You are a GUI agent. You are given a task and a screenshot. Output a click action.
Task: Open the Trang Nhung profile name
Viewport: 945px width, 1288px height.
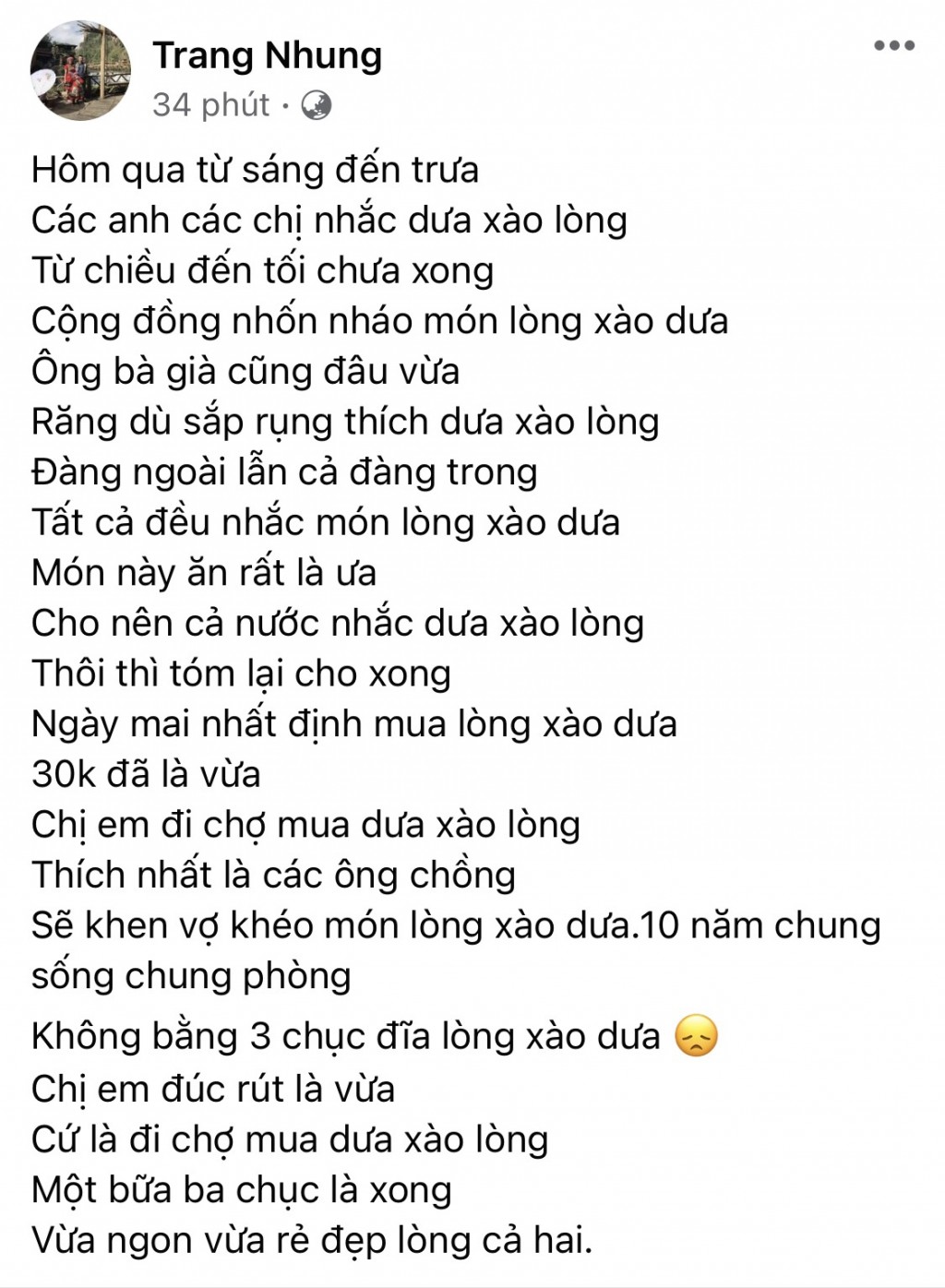[x=267, y=55]
